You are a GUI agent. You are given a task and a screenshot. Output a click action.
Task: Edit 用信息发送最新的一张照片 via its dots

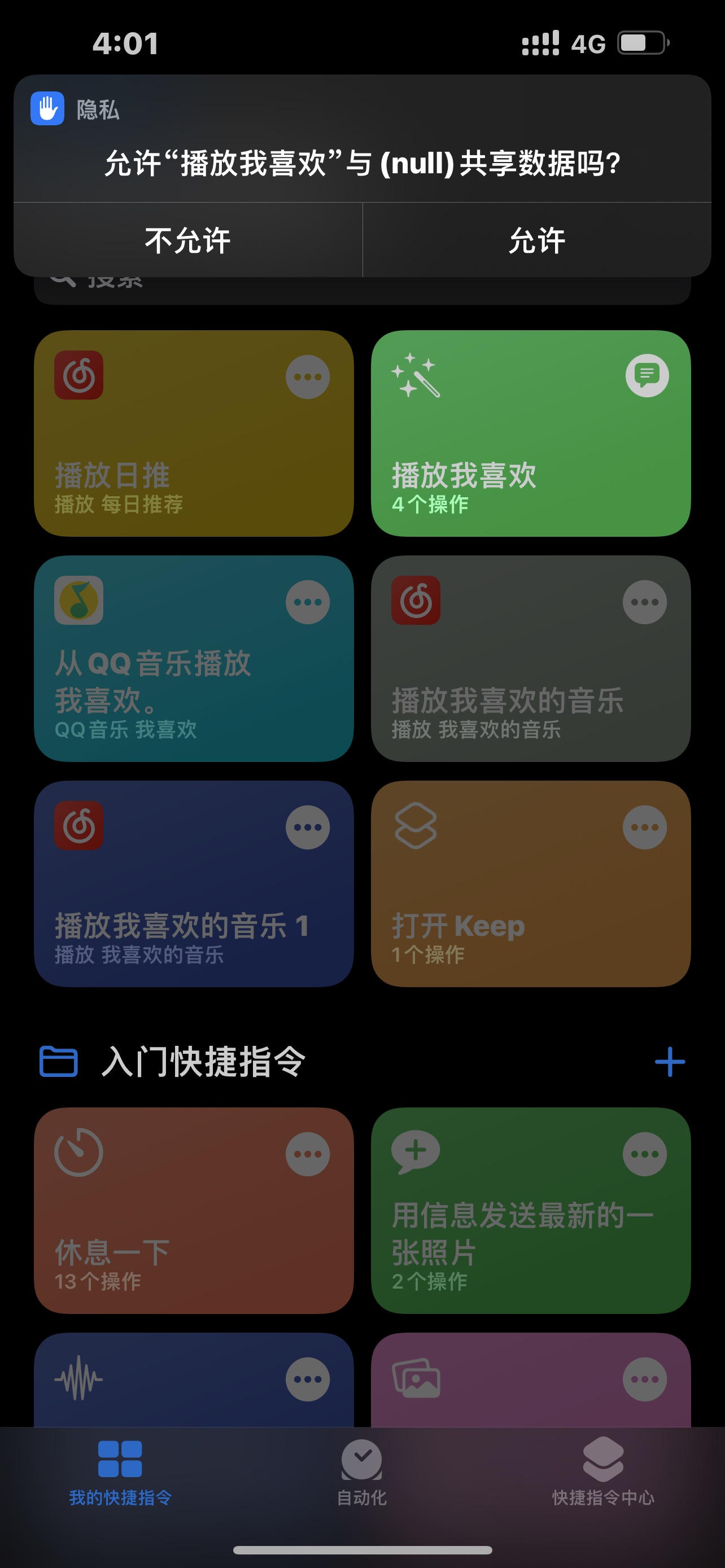pyautogui.click(x=645, y=1154)
